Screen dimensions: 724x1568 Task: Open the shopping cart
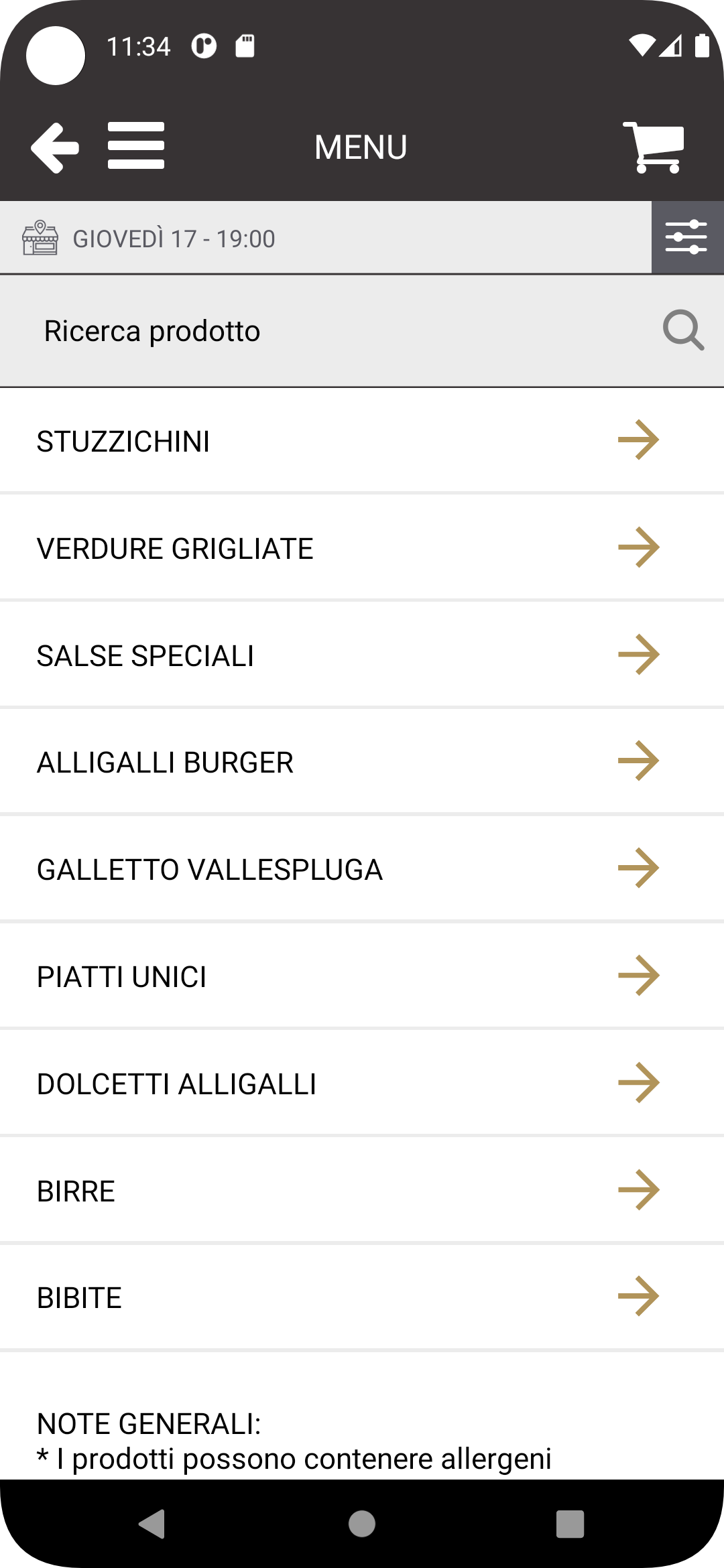654,147
